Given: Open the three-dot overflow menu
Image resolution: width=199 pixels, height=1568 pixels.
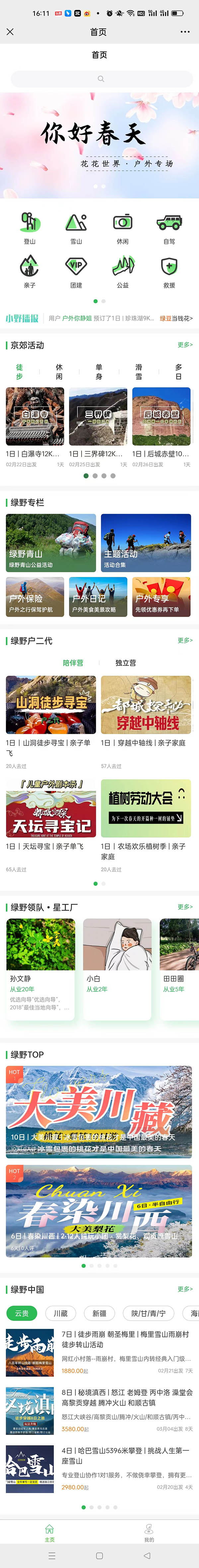Looking at the screenshot, I should (185, 31).
